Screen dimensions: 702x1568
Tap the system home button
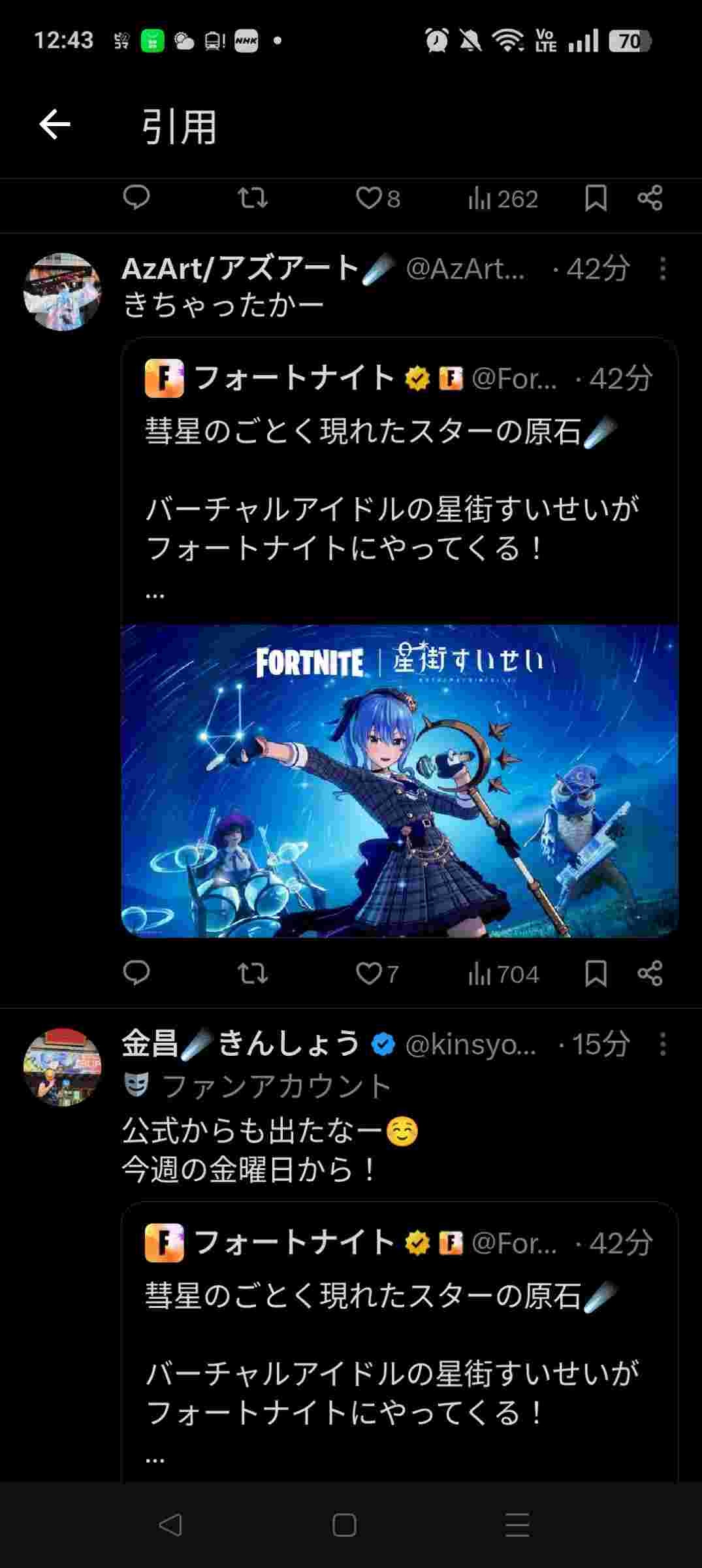pyautogui.click(x=344, y=1525)
